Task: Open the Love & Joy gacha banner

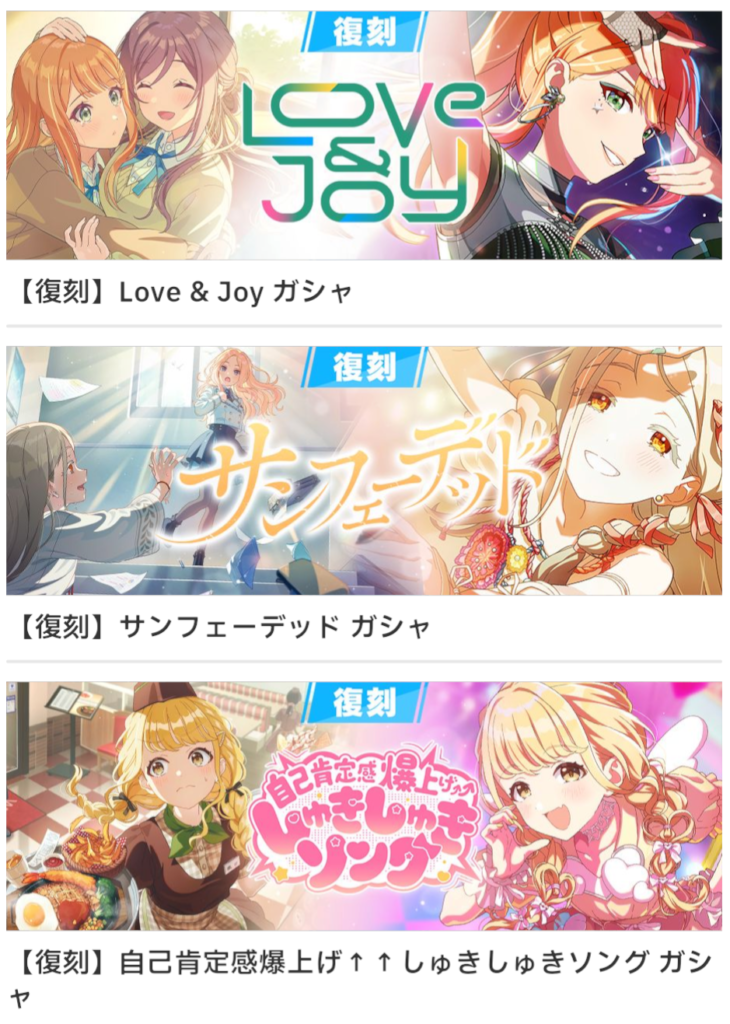Action: (364, 136)
